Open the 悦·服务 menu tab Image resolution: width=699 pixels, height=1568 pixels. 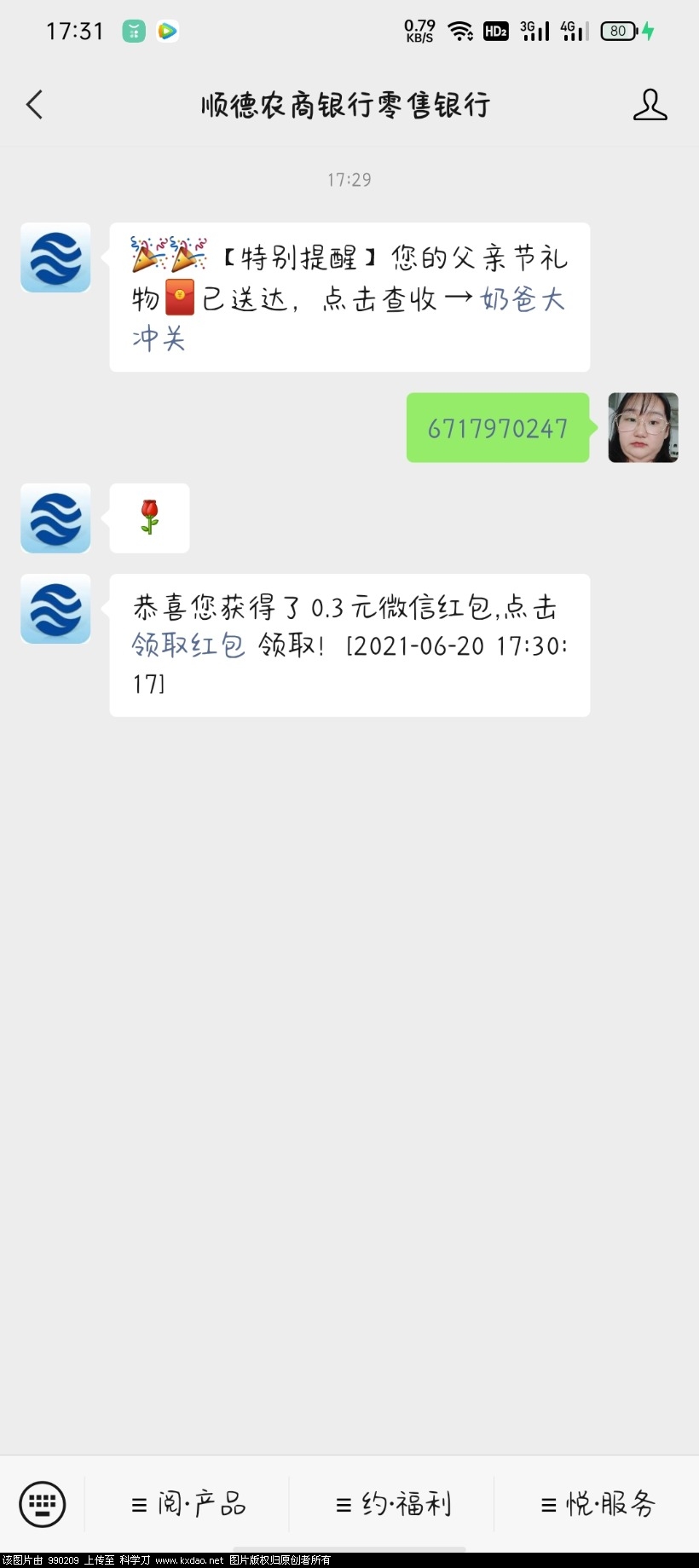point(596,1505)
